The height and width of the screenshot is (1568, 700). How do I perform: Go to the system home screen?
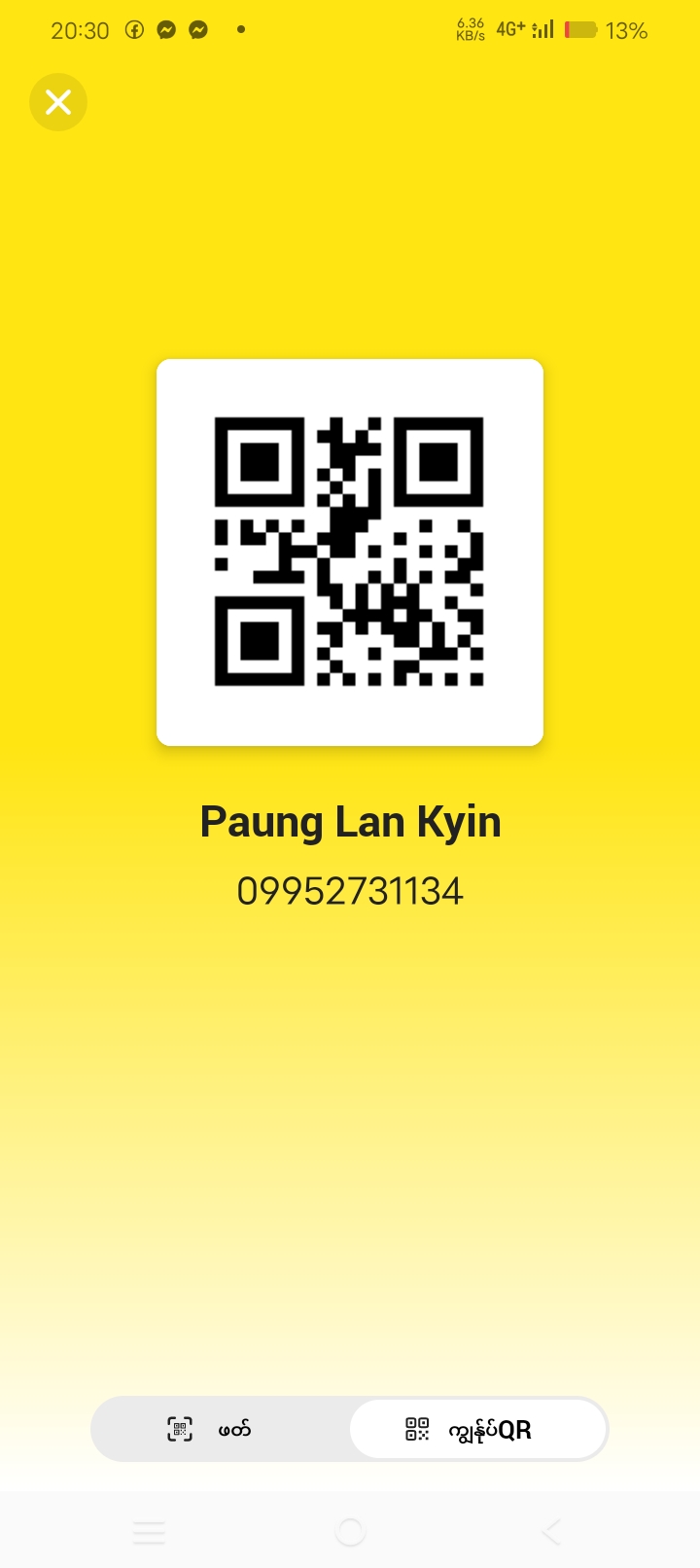pos(350,1533)
